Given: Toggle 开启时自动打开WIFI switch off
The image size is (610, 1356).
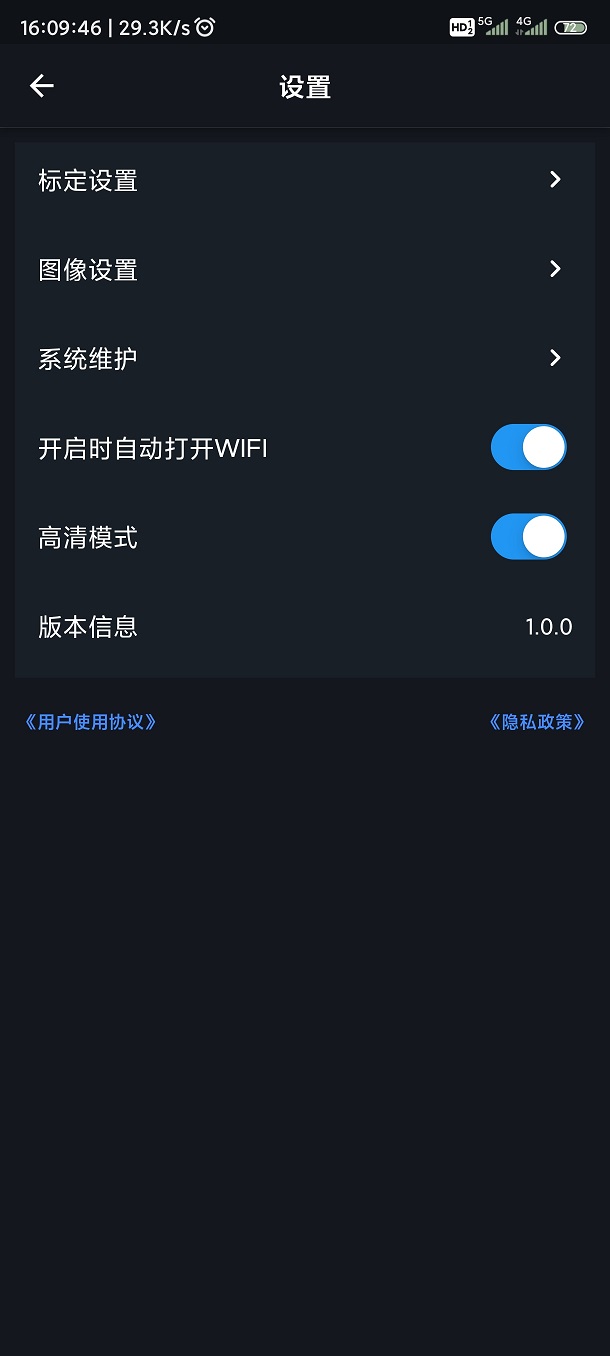Looking at the screenshot, I should (x=528, y=447).
